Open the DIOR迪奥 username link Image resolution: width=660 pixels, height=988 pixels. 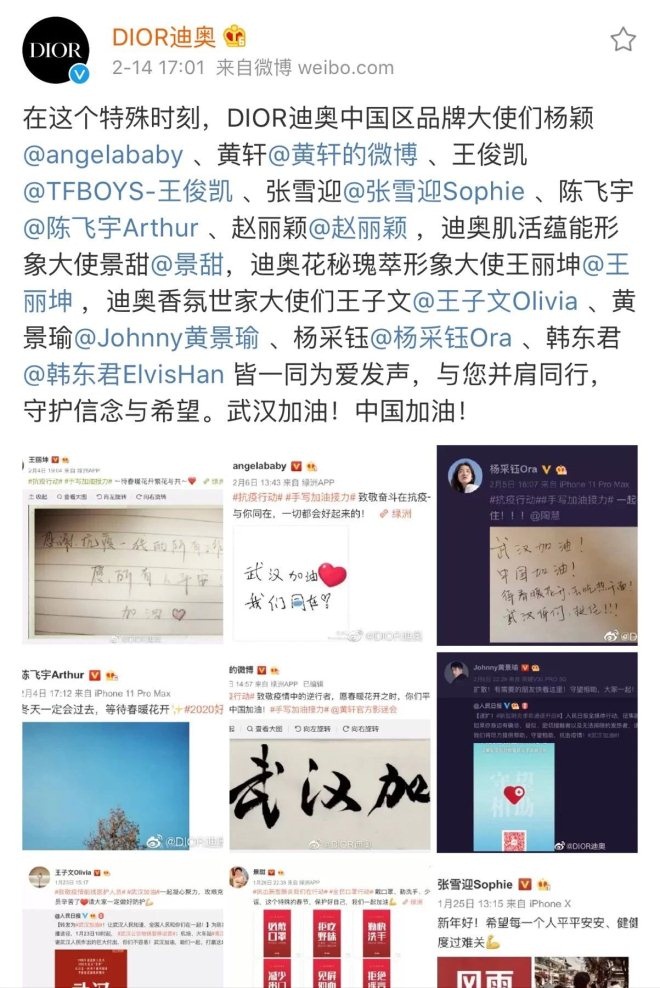click(x=162, y=37)
